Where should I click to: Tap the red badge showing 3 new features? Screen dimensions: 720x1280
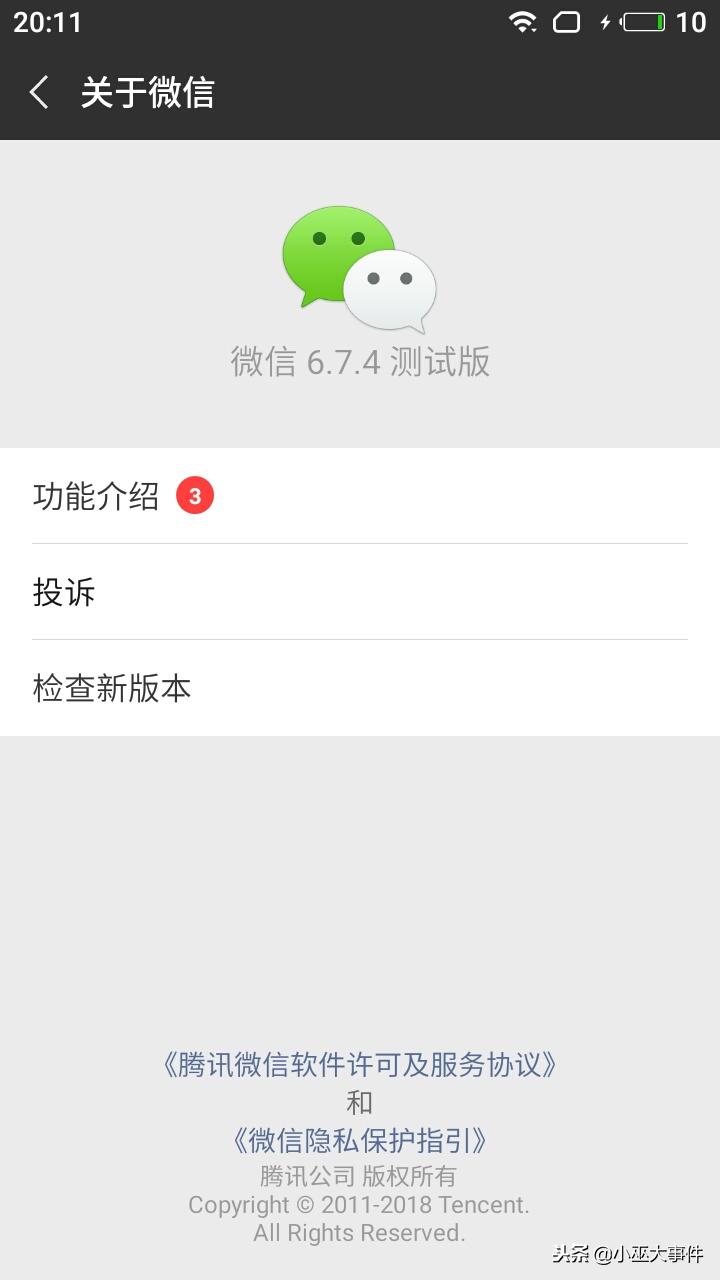click(x=193, y=495)
